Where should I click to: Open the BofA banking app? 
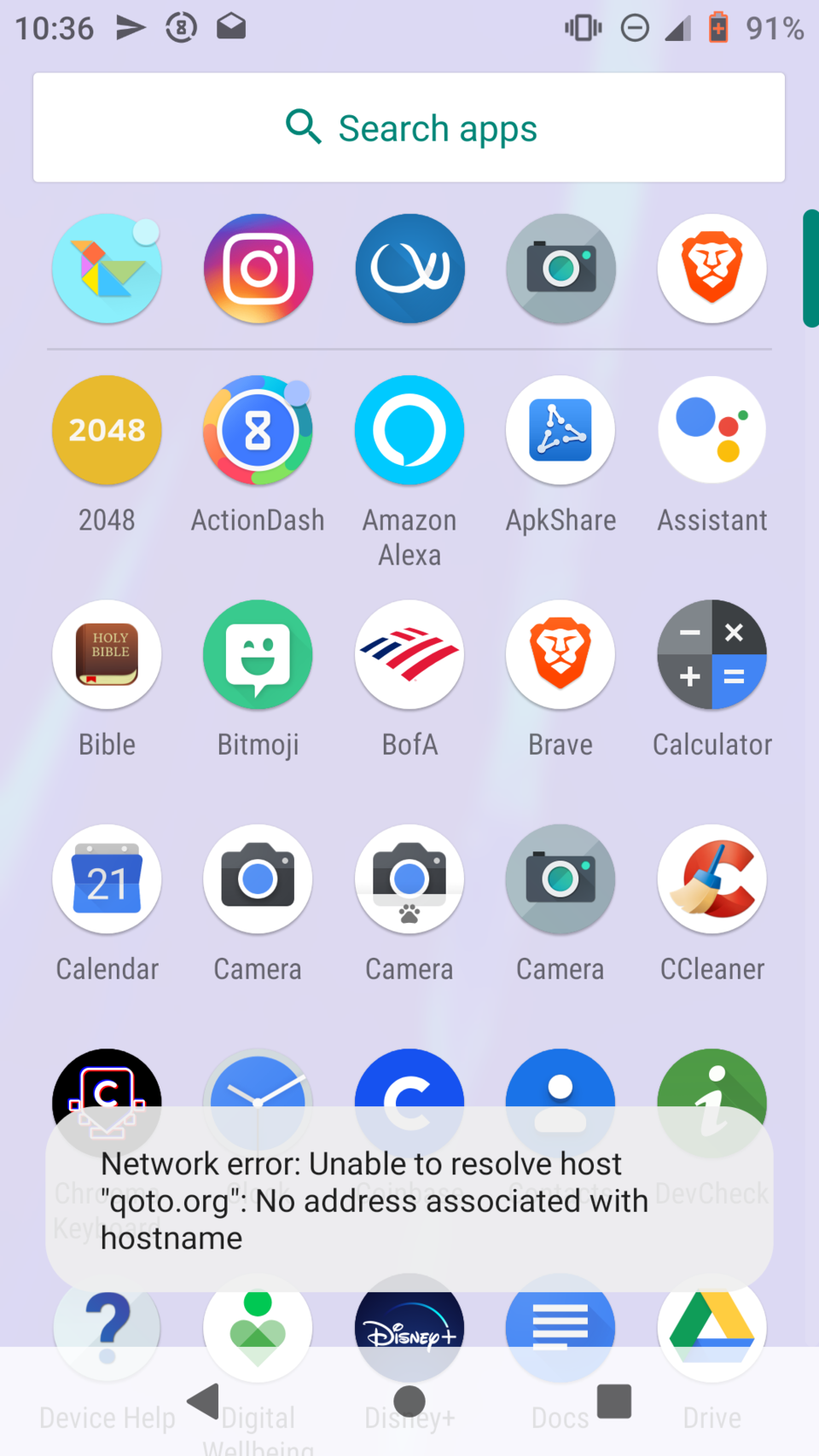click(409, 655)
